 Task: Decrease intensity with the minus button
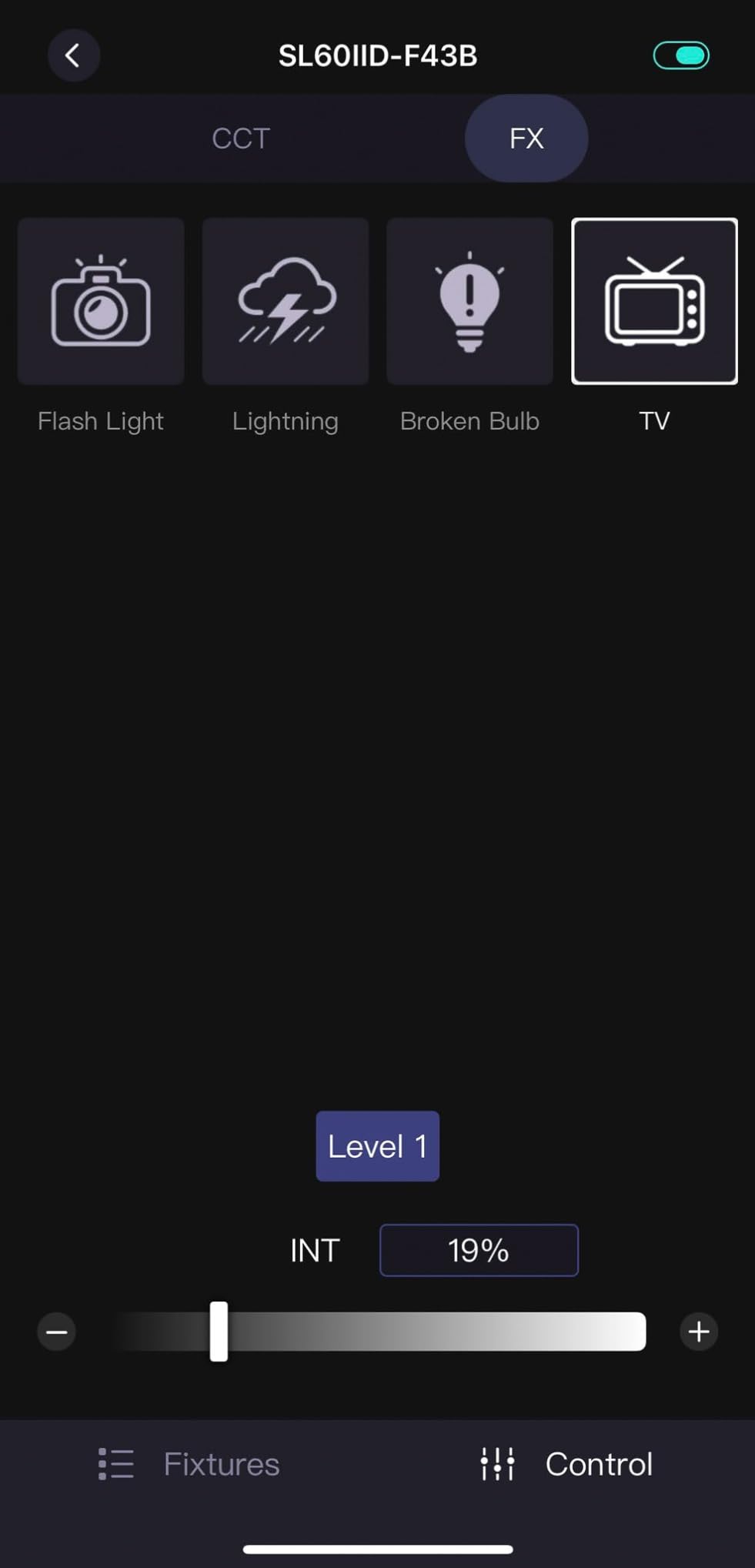[x=57, y=1332]
